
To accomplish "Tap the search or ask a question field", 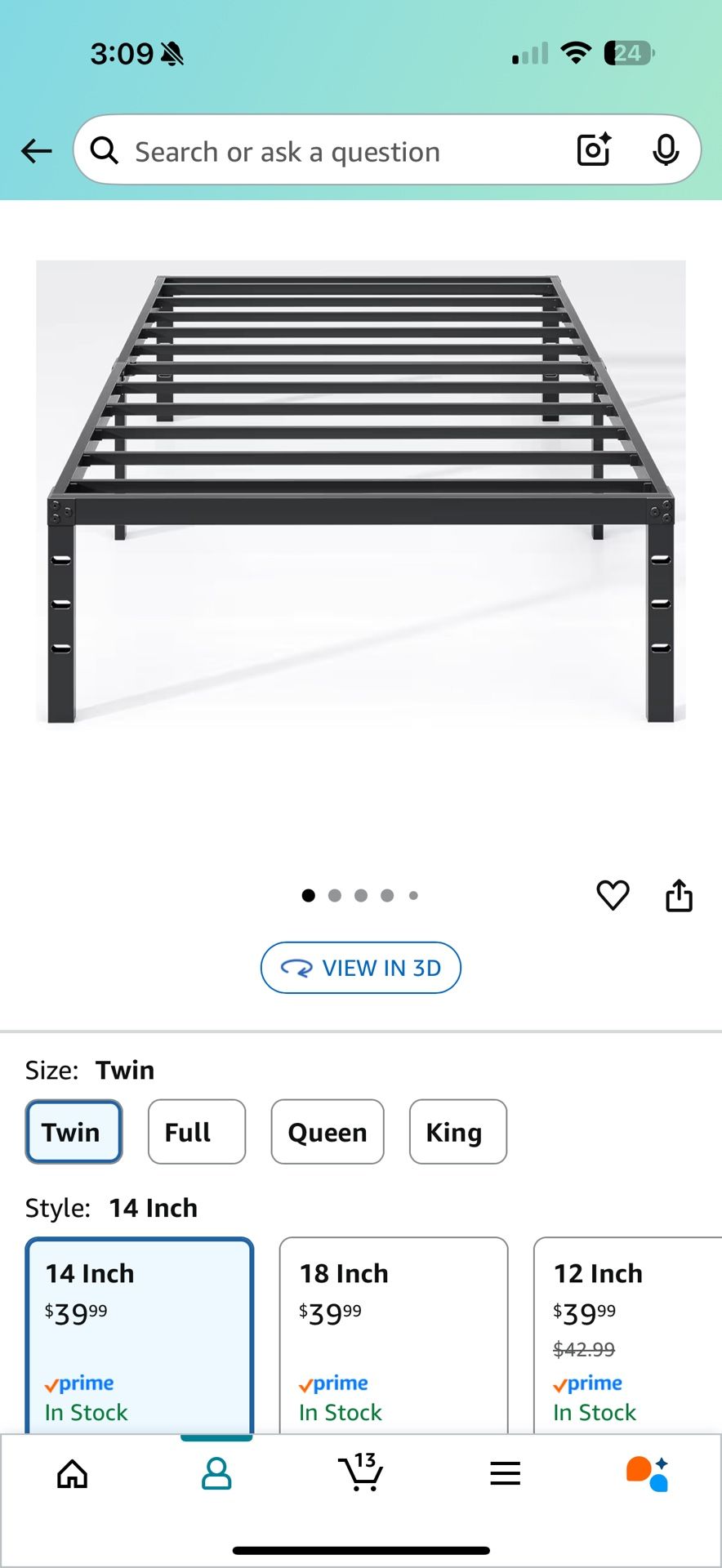I will 327,152.
